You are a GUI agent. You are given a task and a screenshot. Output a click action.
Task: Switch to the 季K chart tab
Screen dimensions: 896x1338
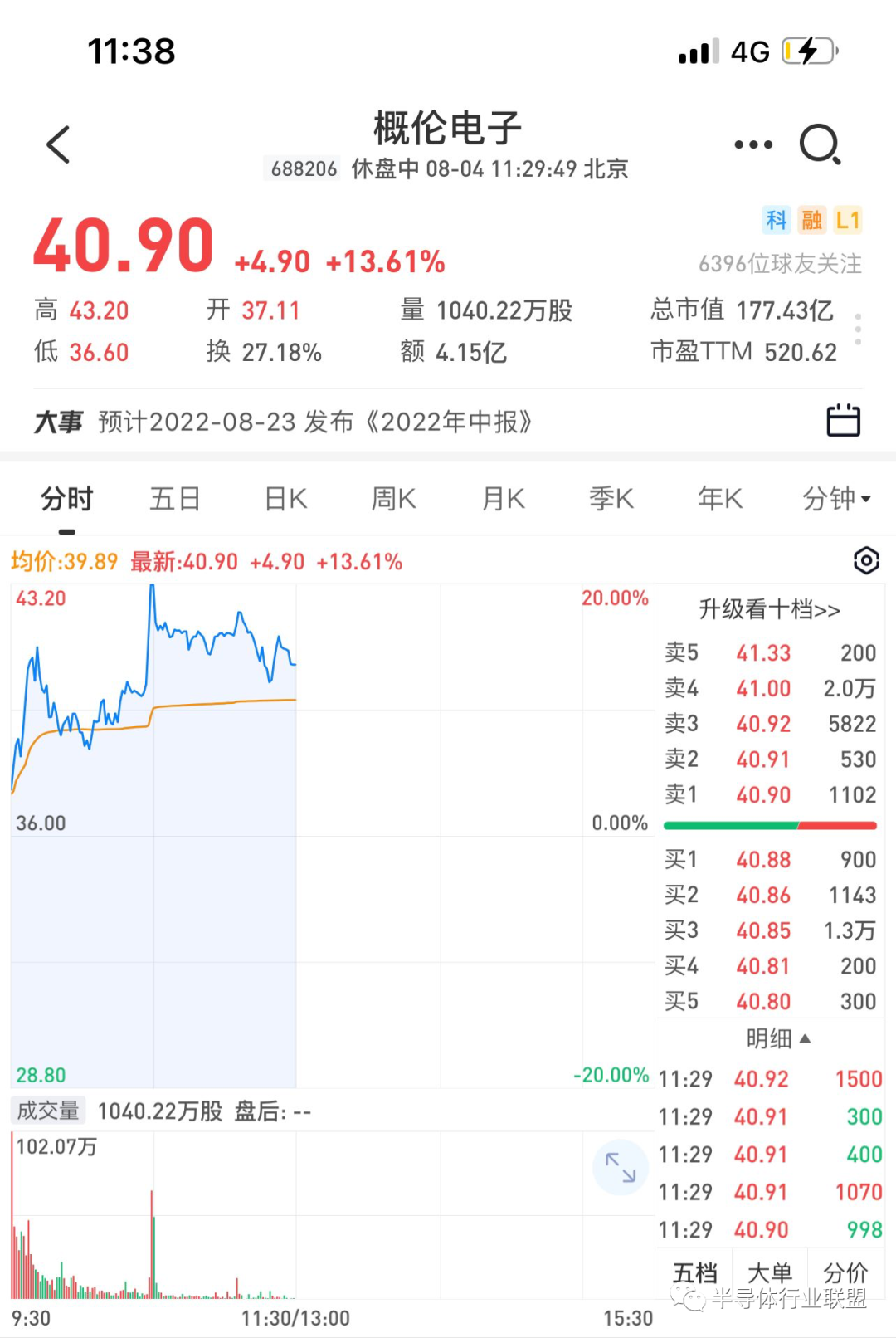point(611,499)
